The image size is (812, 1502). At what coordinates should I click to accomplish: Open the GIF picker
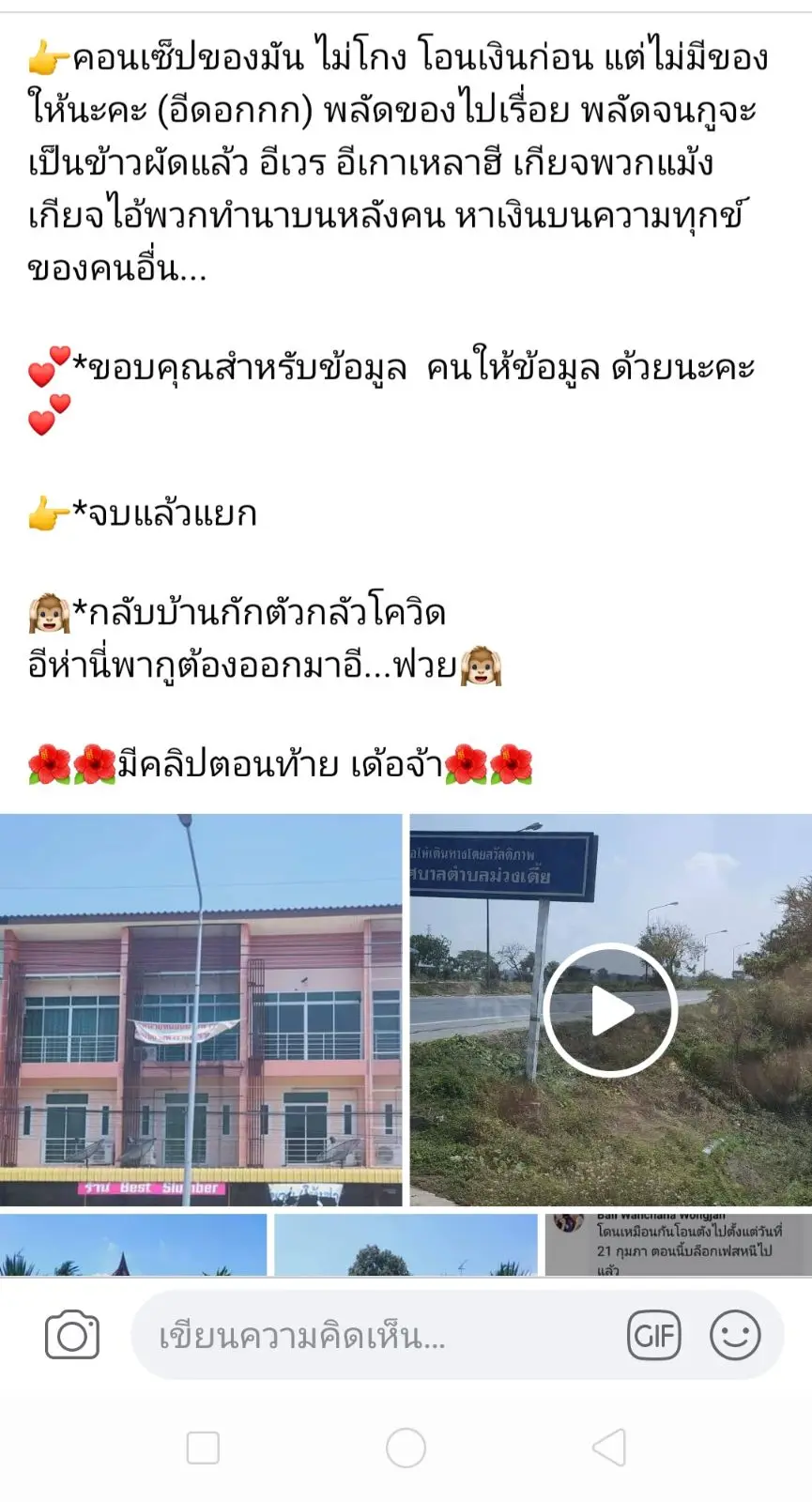(654, 1335)
